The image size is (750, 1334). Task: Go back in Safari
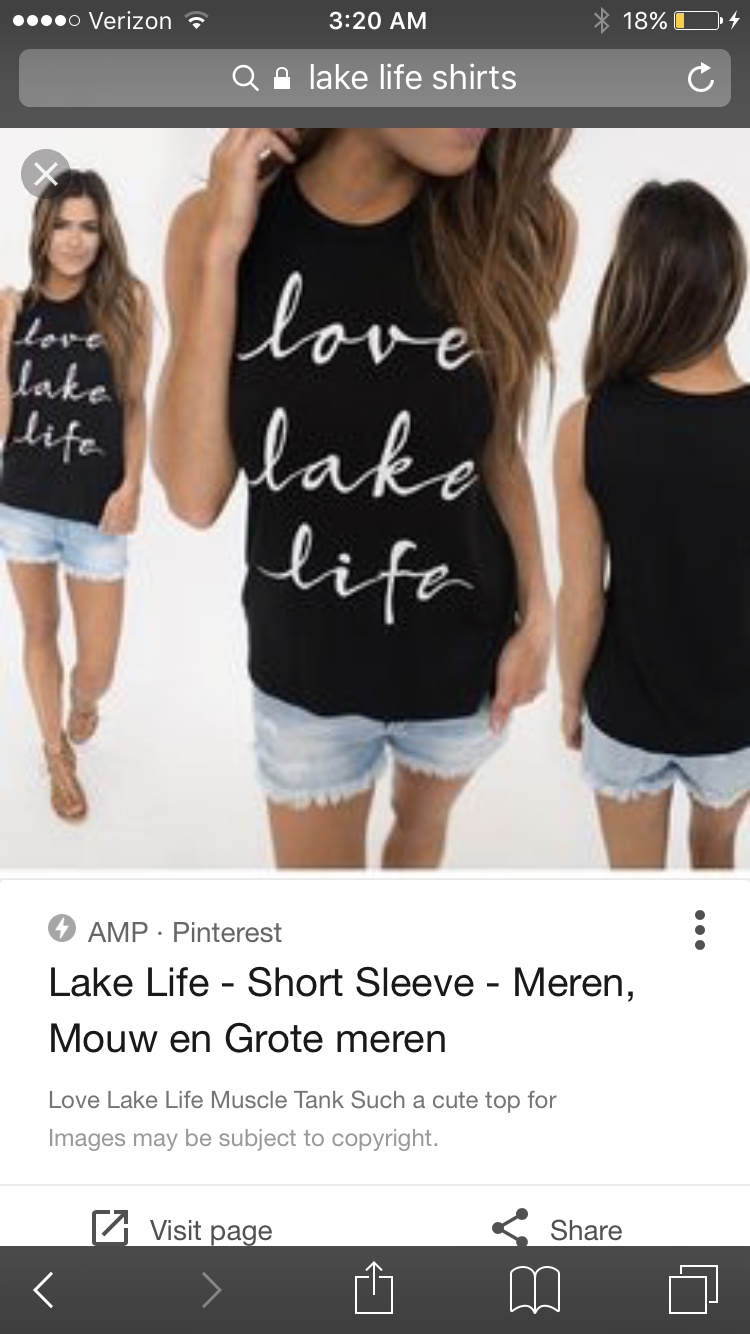(x=44, y=1290)
